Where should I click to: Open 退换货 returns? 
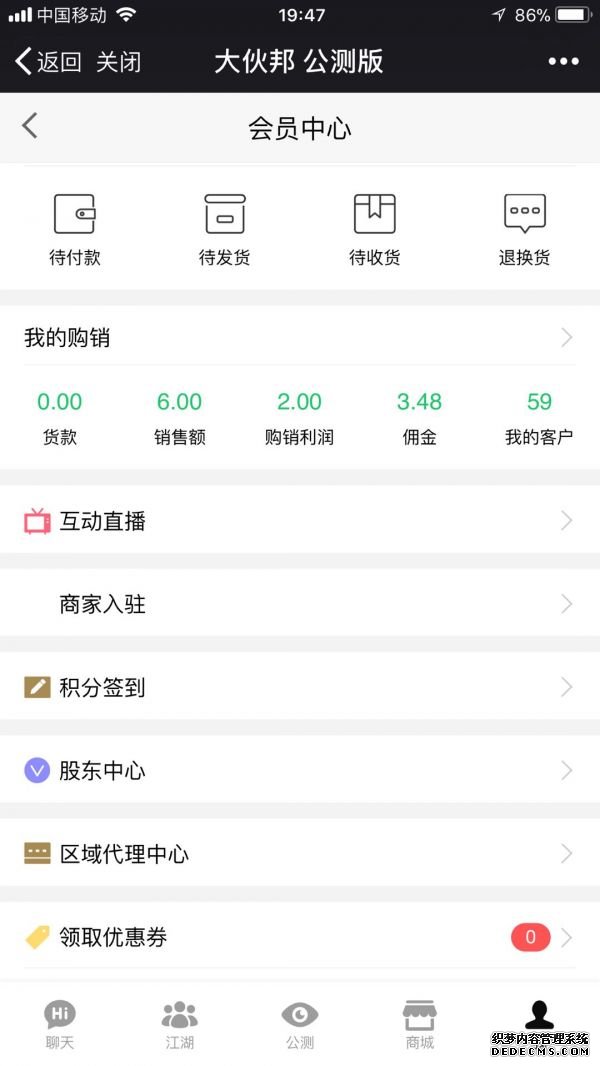(525, 229)
